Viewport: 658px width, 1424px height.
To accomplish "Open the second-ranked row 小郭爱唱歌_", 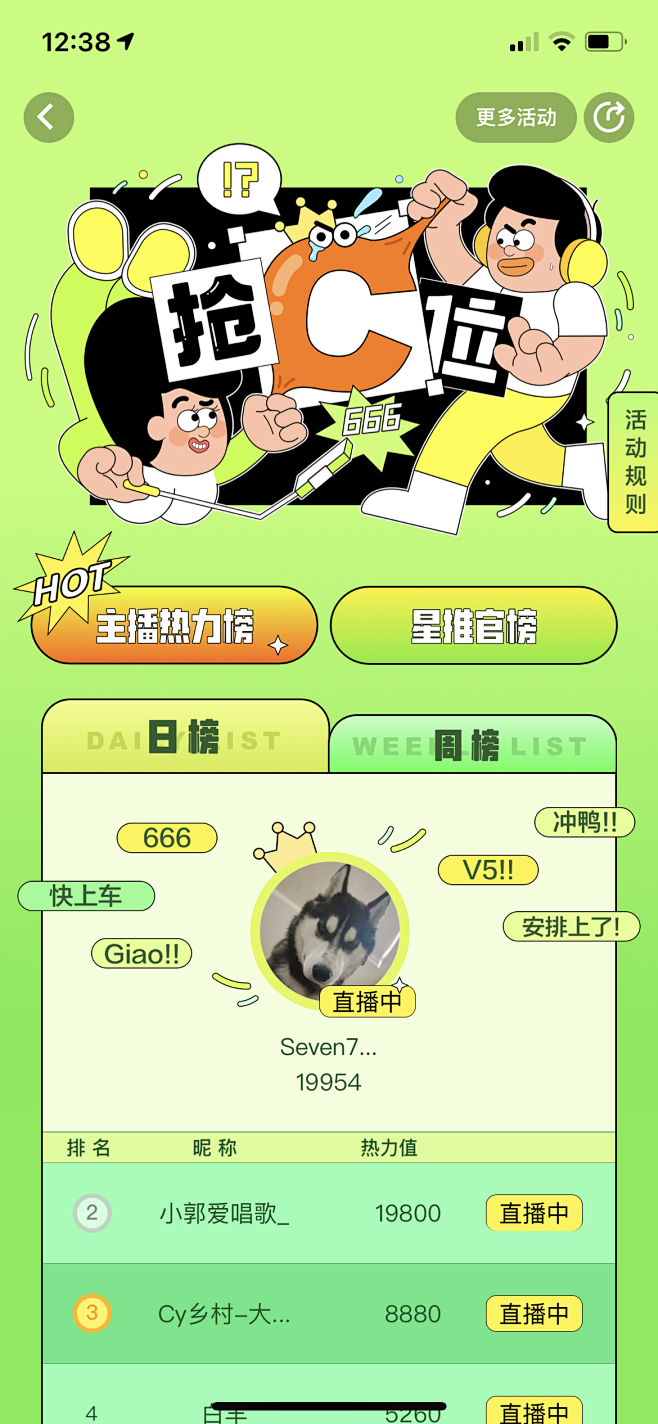I will pos(329,1213).
